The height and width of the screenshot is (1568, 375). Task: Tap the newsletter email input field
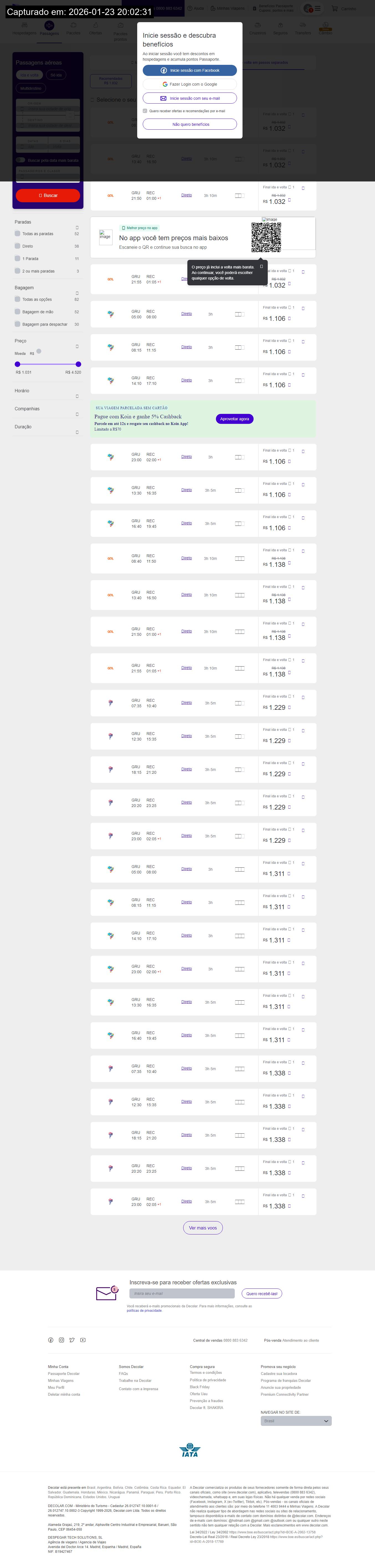(182, 1293)
